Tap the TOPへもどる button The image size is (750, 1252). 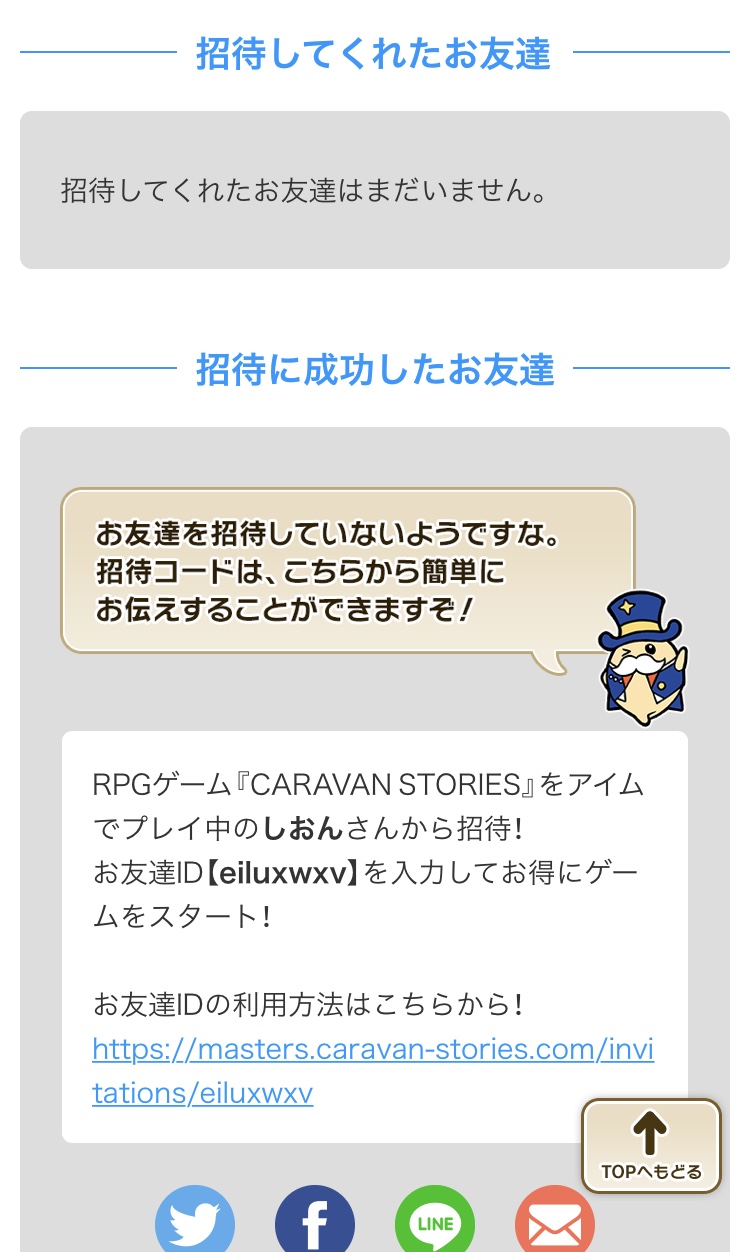651,1146
